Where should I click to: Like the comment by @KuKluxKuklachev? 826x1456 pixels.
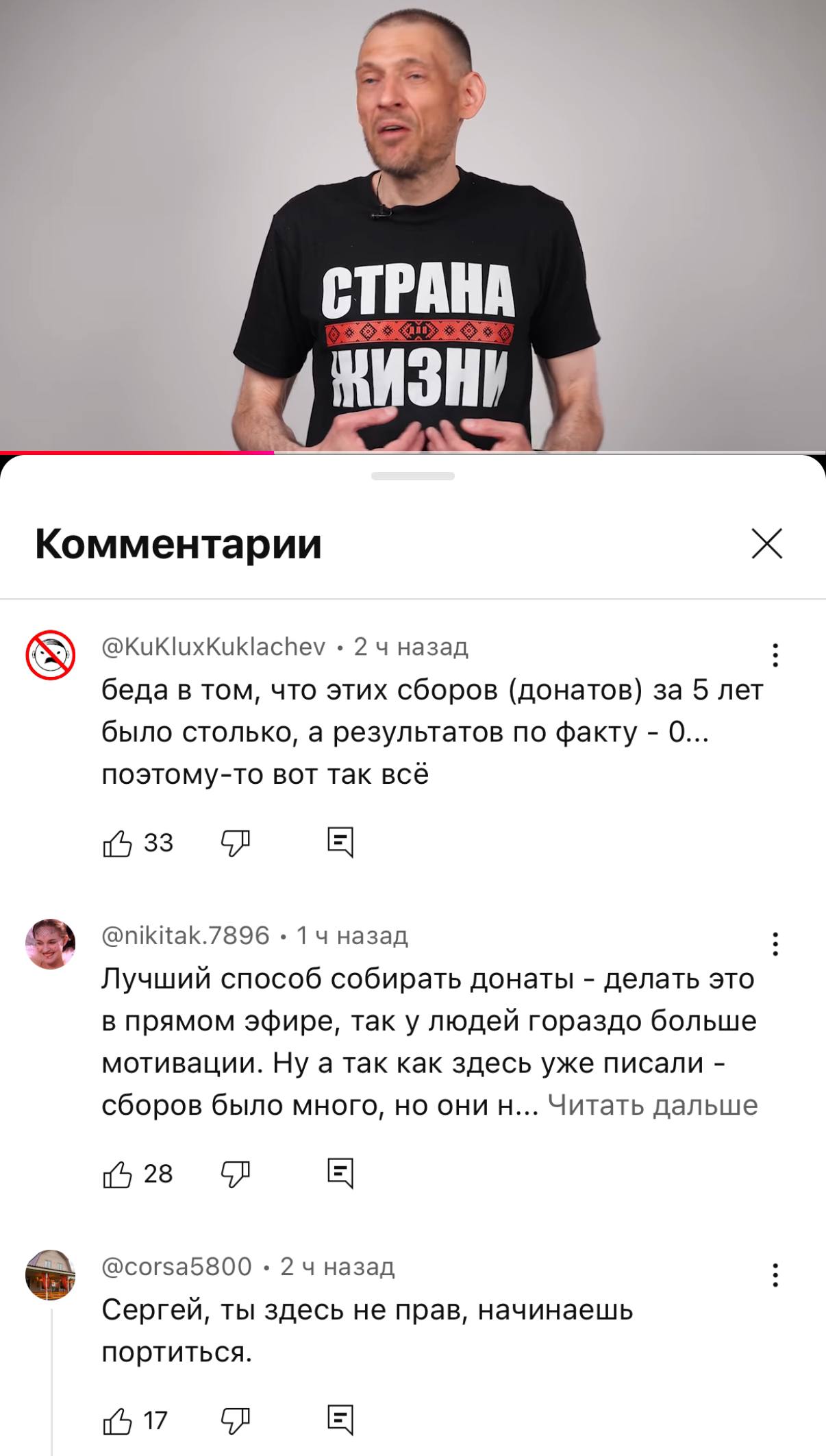click(117, 843)
